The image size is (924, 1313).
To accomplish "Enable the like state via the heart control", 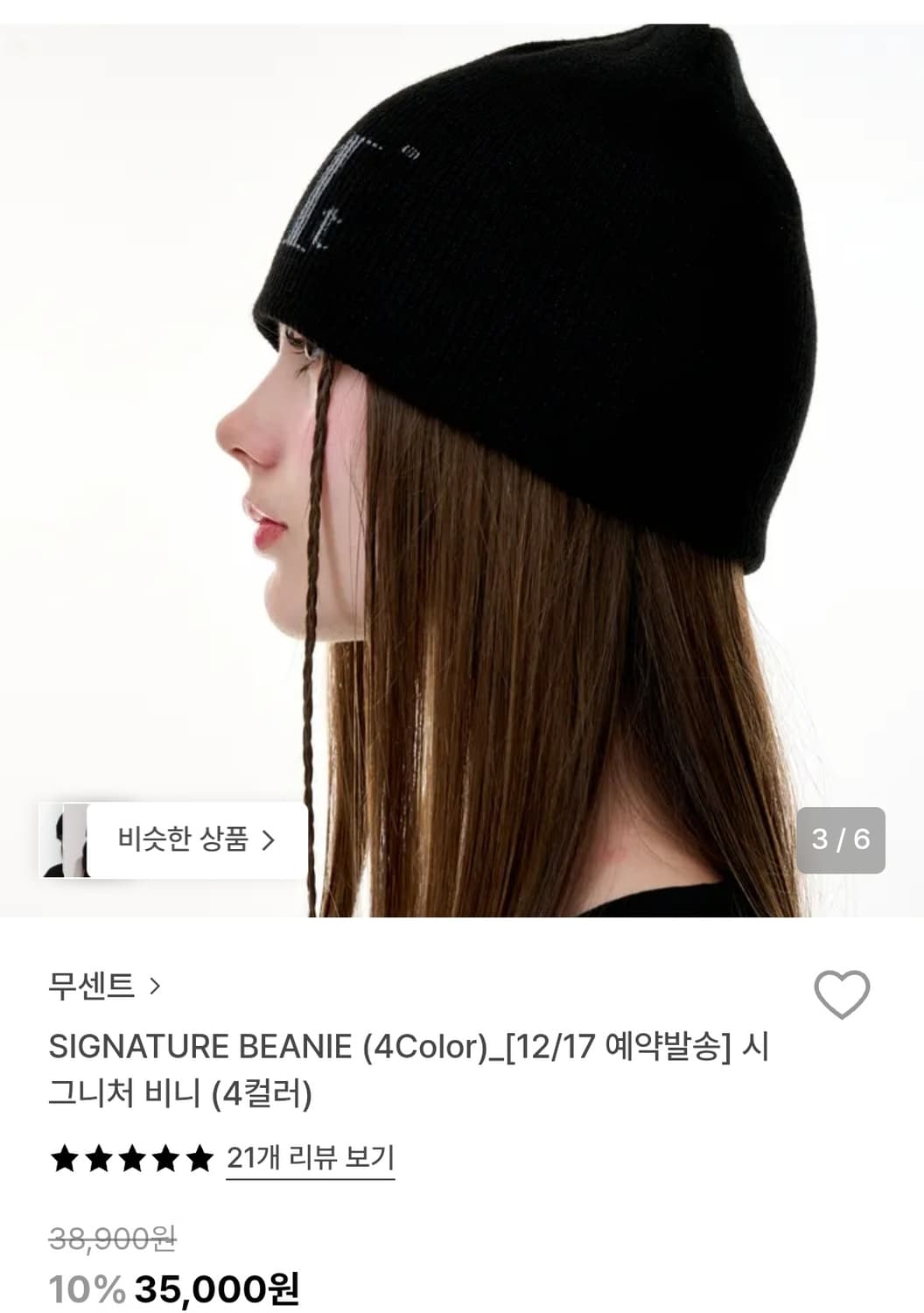I will [840, 995].
